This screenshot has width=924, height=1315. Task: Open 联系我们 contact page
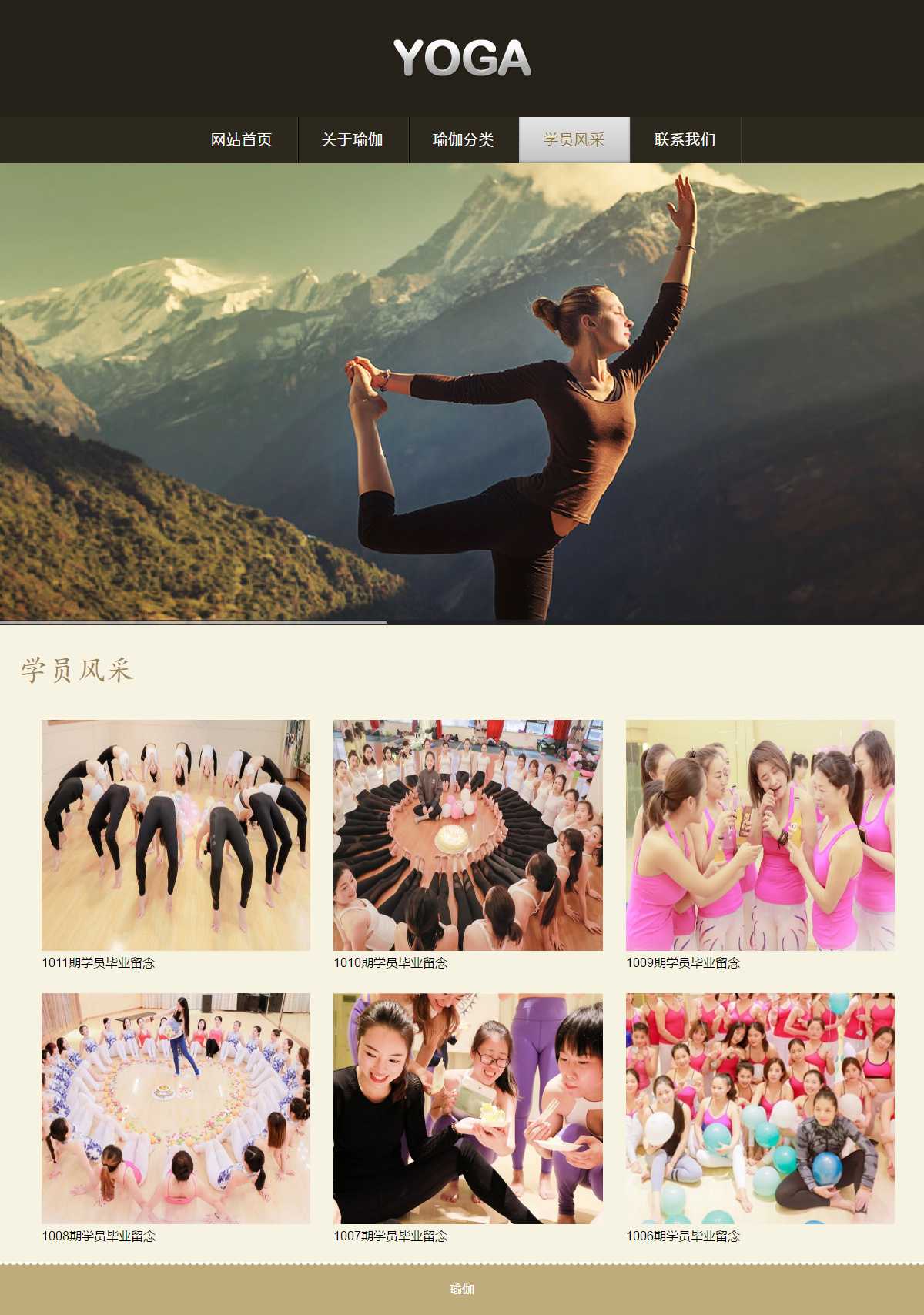(x=685, y=140)
